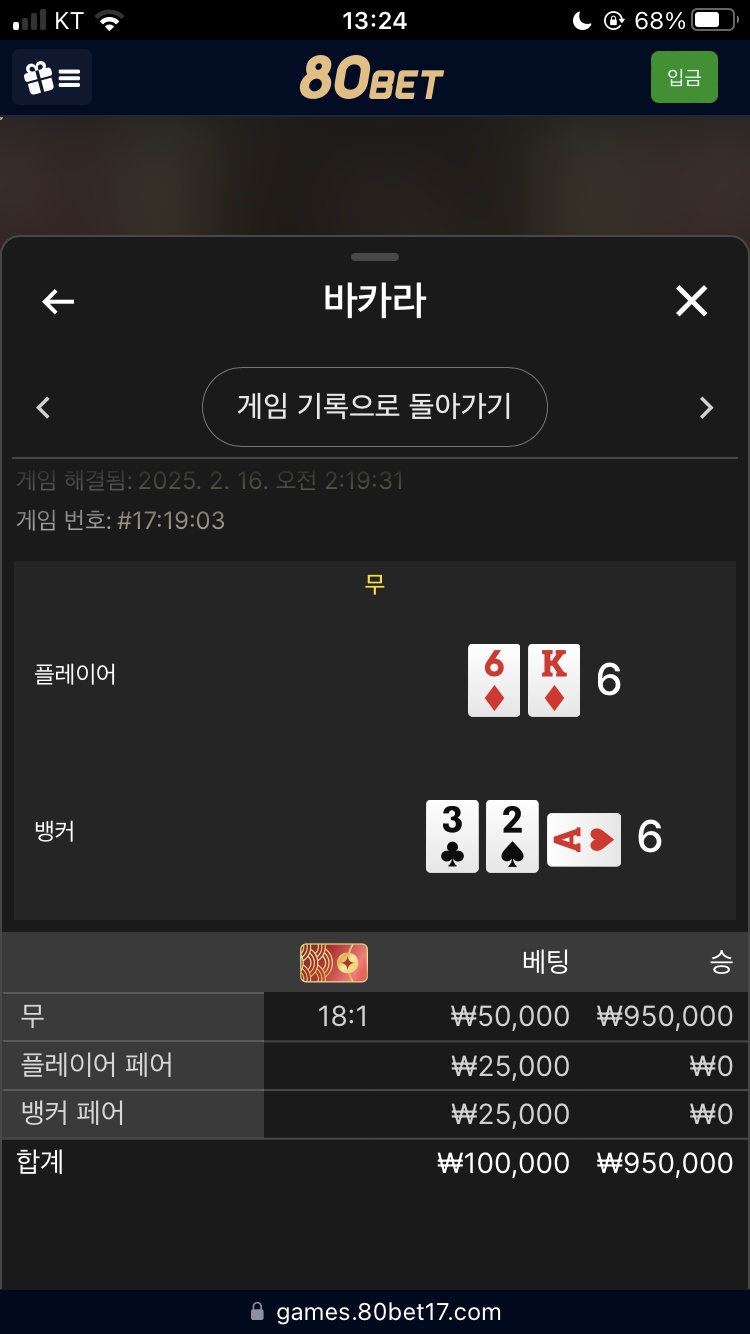View the previous game record
This screenshot has height=1334, width=750.
click(43, 407)
